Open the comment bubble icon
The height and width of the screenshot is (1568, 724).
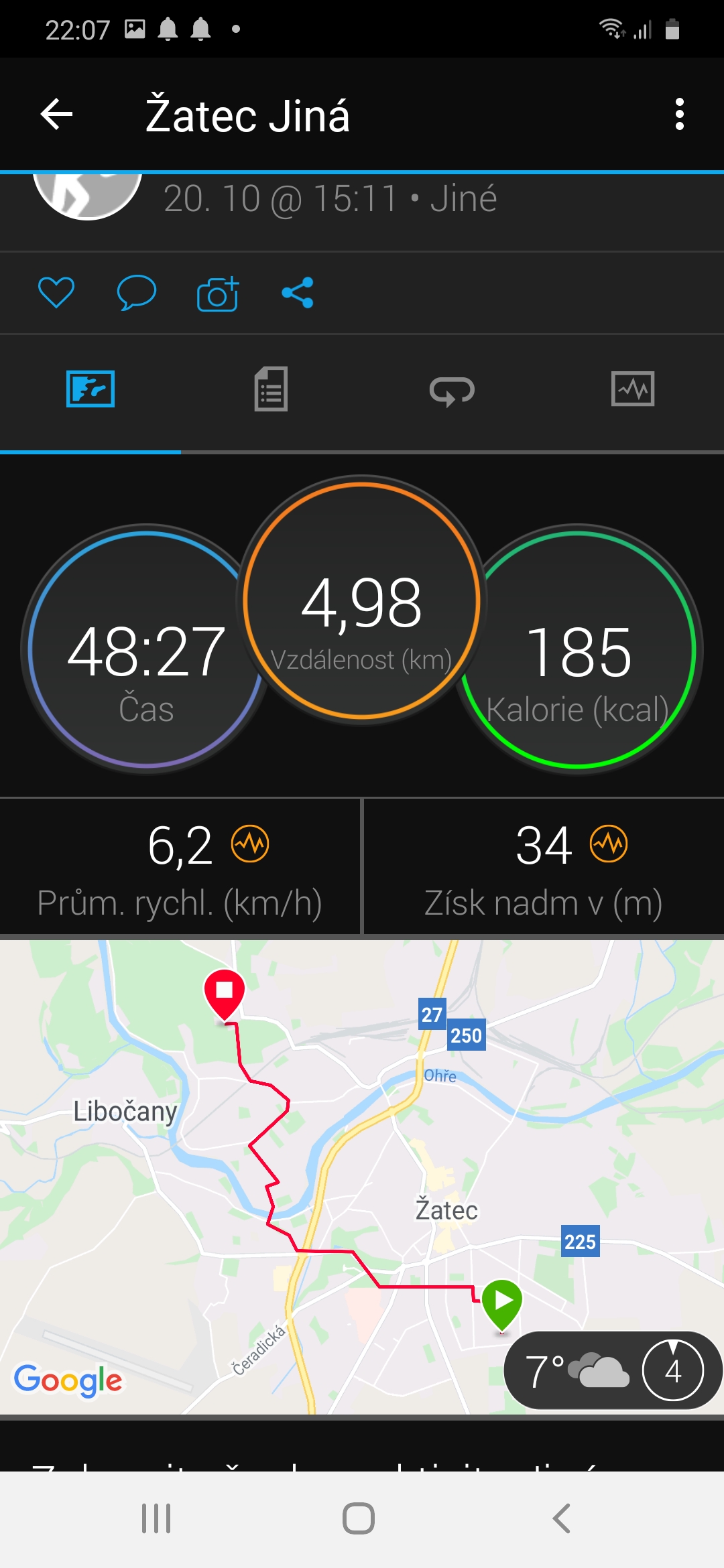137,293
